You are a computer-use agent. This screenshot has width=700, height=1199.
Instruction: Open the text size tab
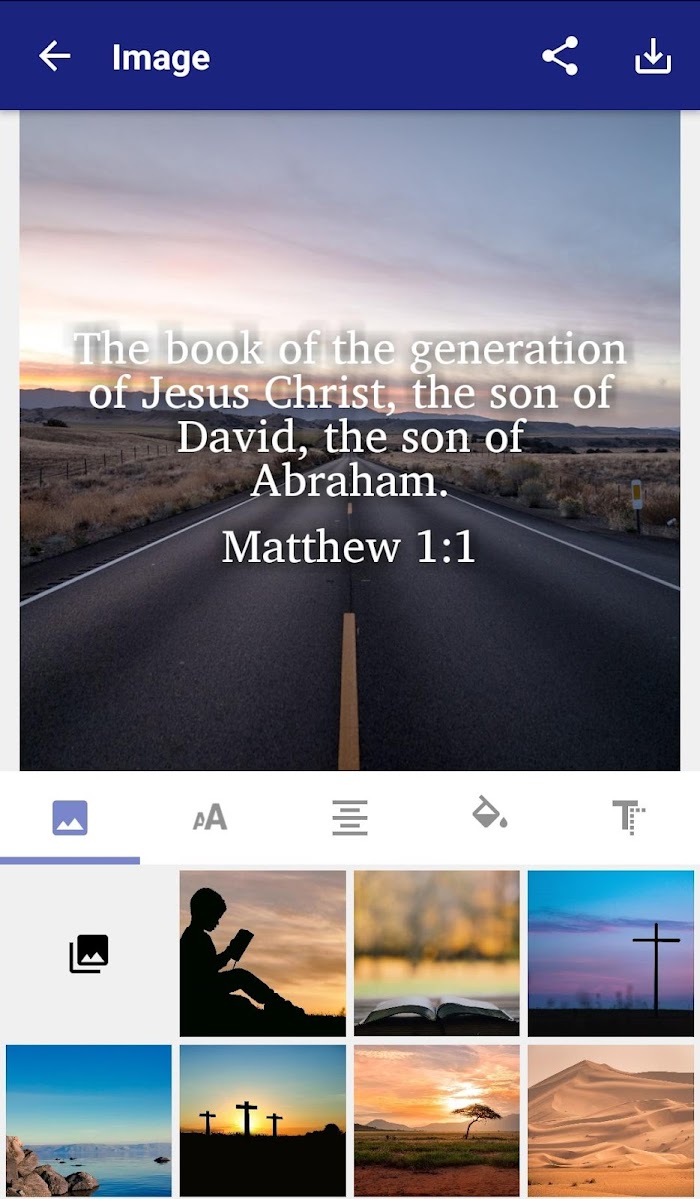click(210, 817)
